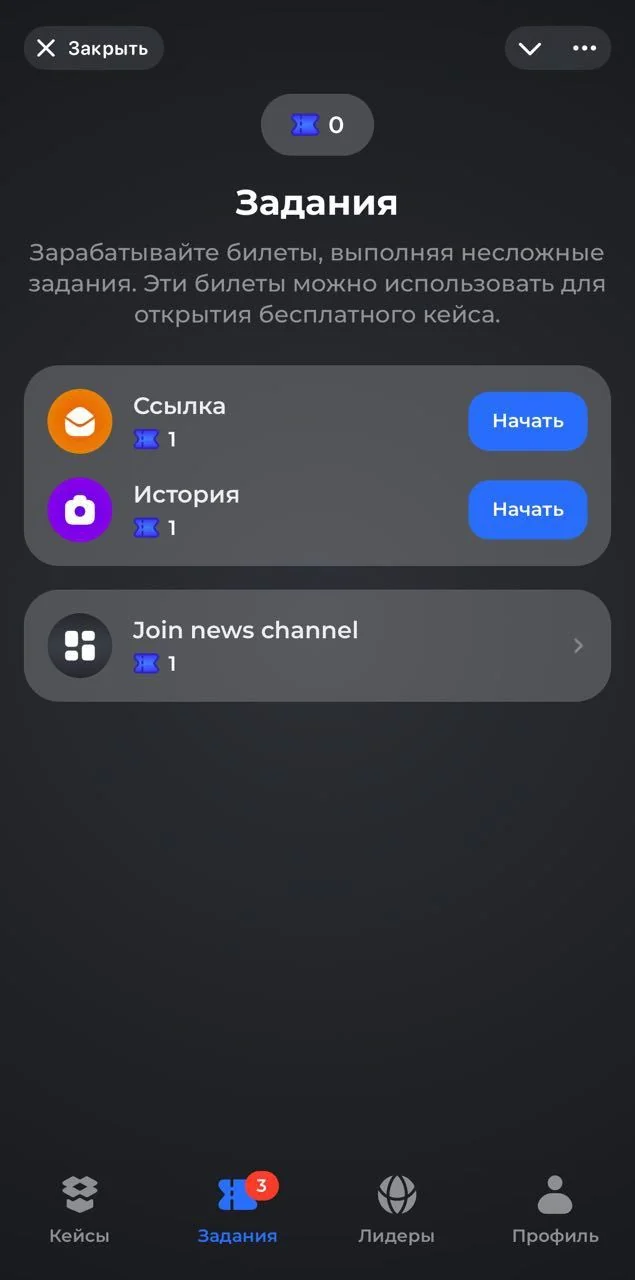
Task: Collapse the app using the down chevron
Action: 530,48
